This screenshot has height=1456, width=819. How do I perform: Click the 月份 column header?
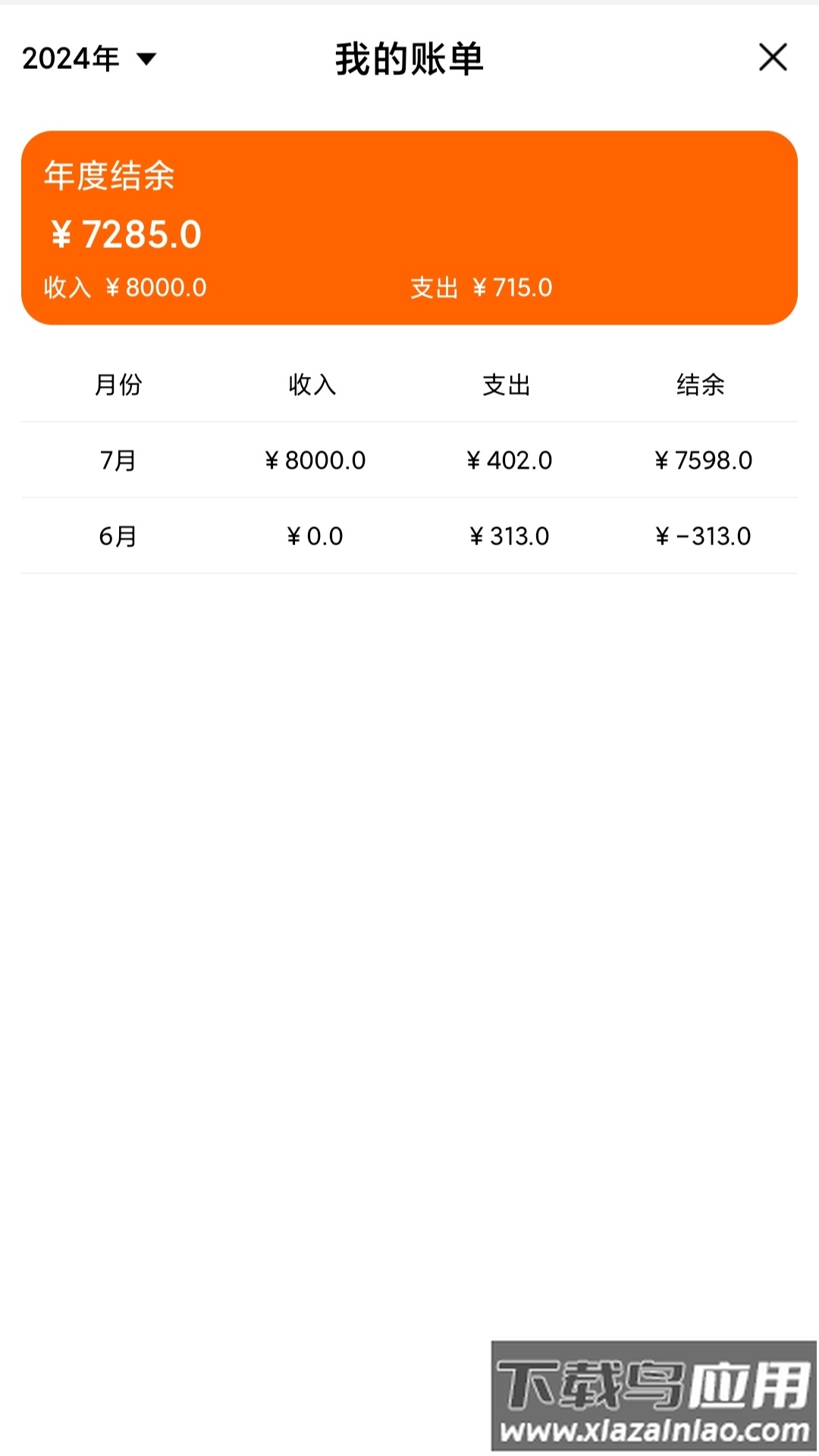[x=118, y=385]
